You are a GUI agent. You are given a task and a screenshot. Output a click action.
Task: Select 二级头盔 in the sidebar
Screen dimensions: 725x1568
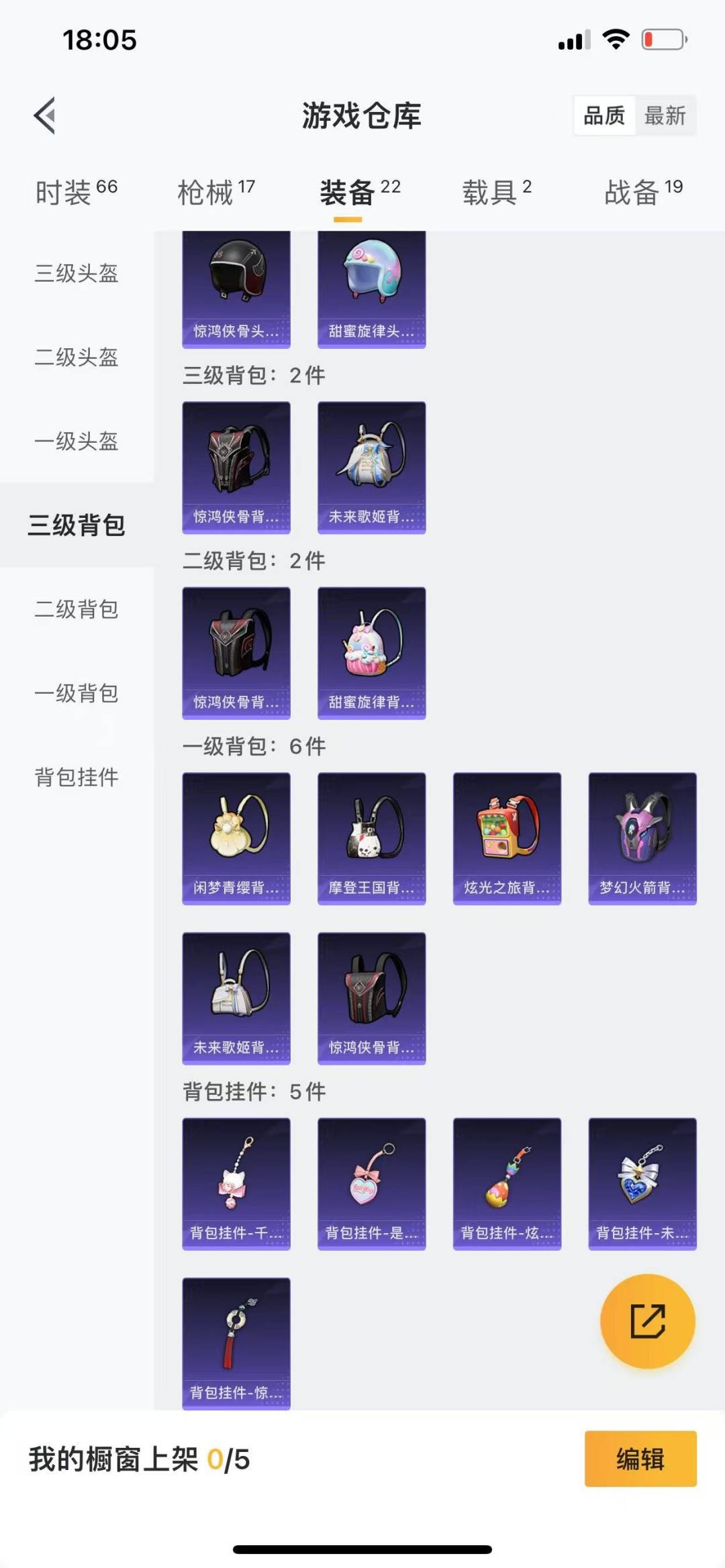(77, 357)
